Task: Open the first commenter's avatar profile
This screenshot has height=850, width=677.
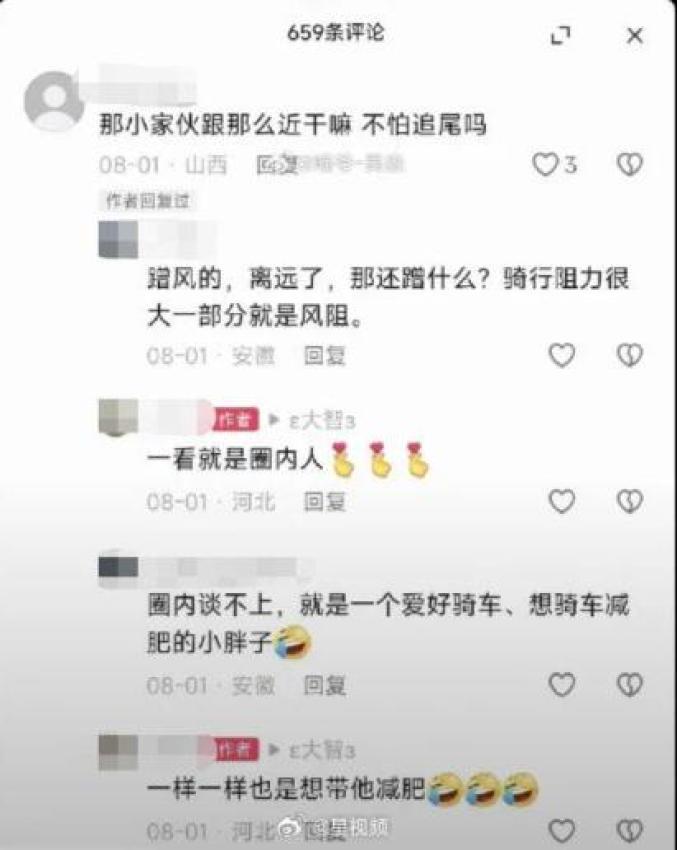Action: [x=52, y=100]
